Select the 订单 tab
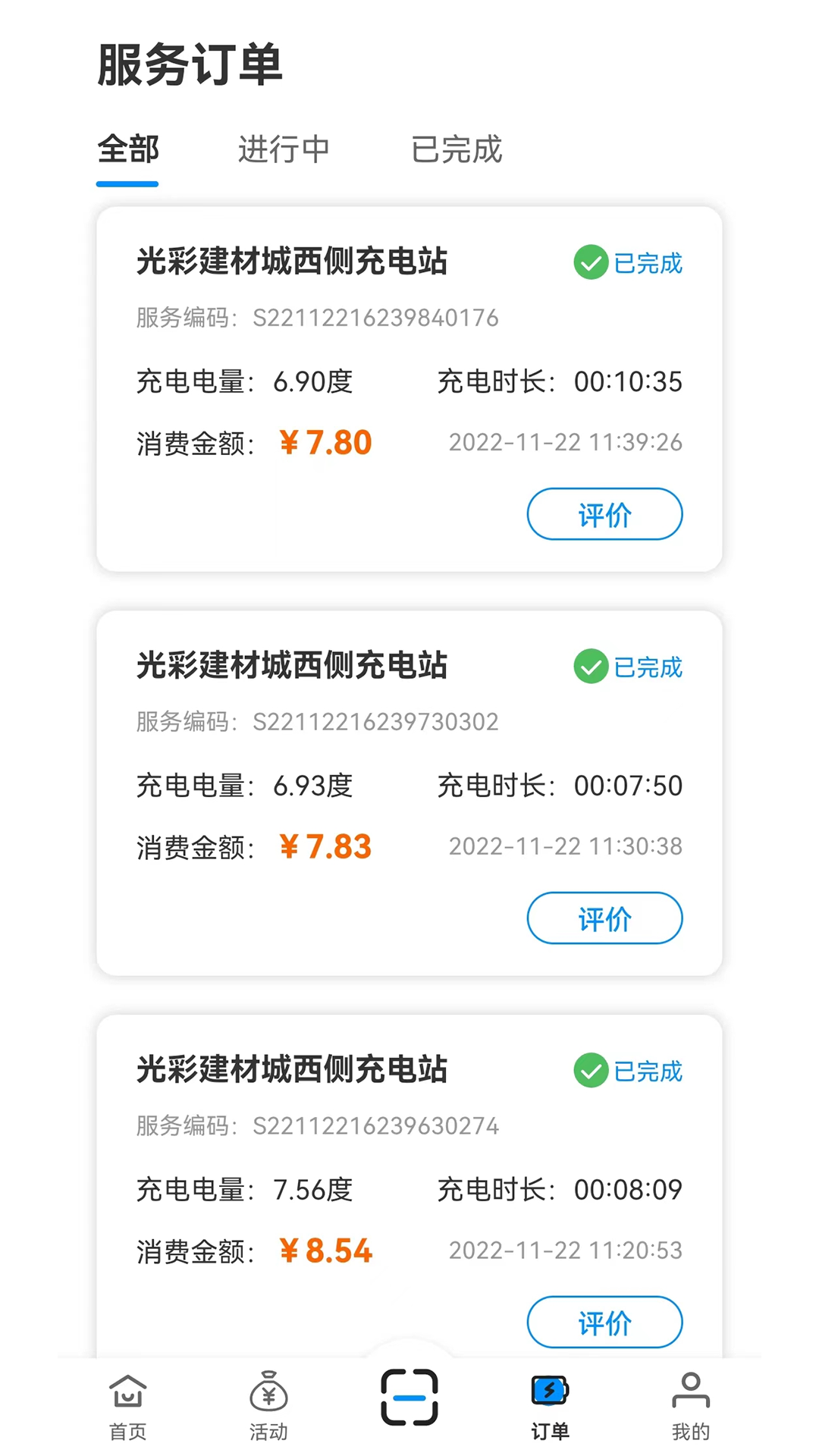 (x=550, y=1405)
